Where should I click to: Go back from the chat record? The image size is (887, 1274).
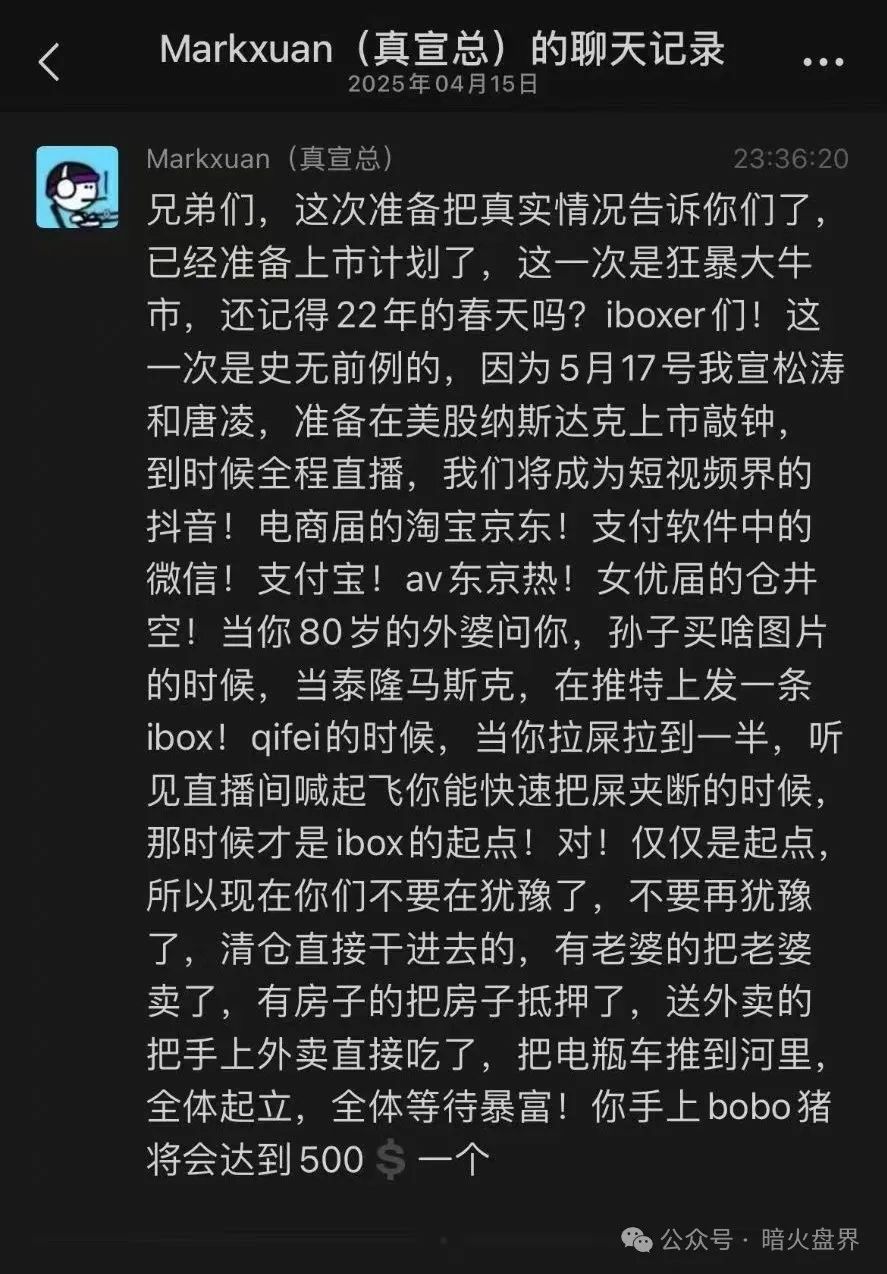[x=49, y=62]
